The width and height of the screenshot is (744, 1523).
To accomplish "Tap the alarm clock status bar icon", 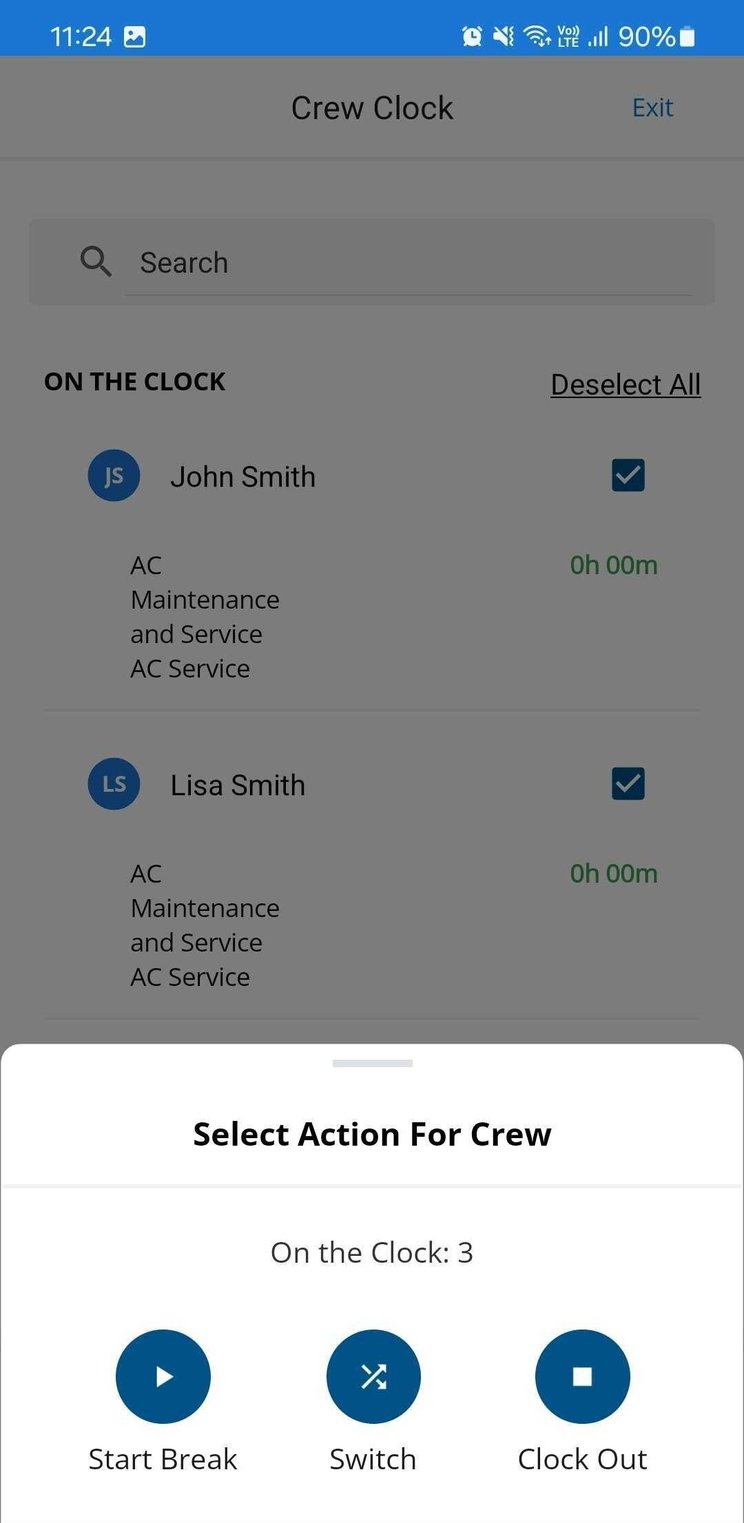I will coord(471,36).
